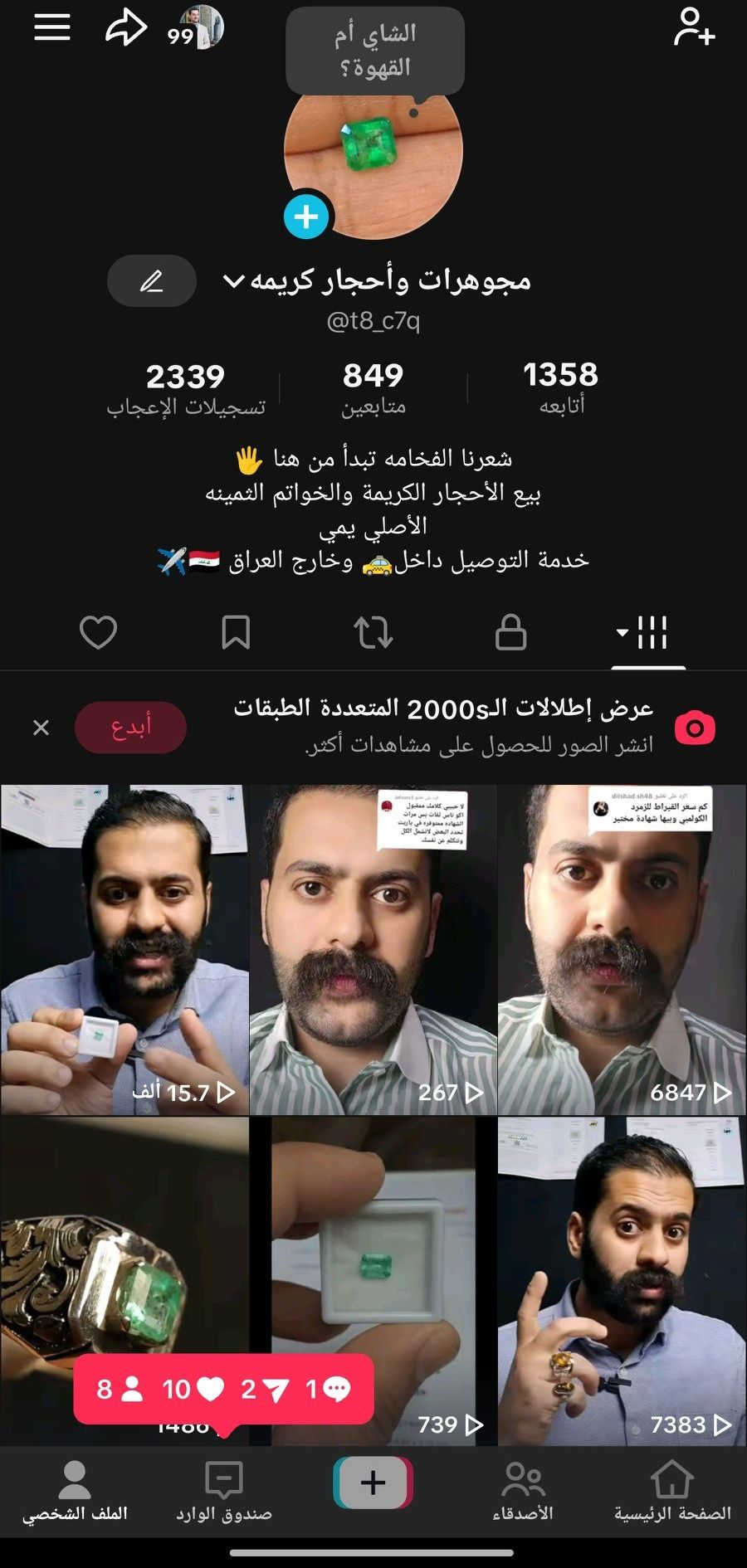Open the hamburger menu
The height and width of the screenshot is (1568, 747).
51,27
